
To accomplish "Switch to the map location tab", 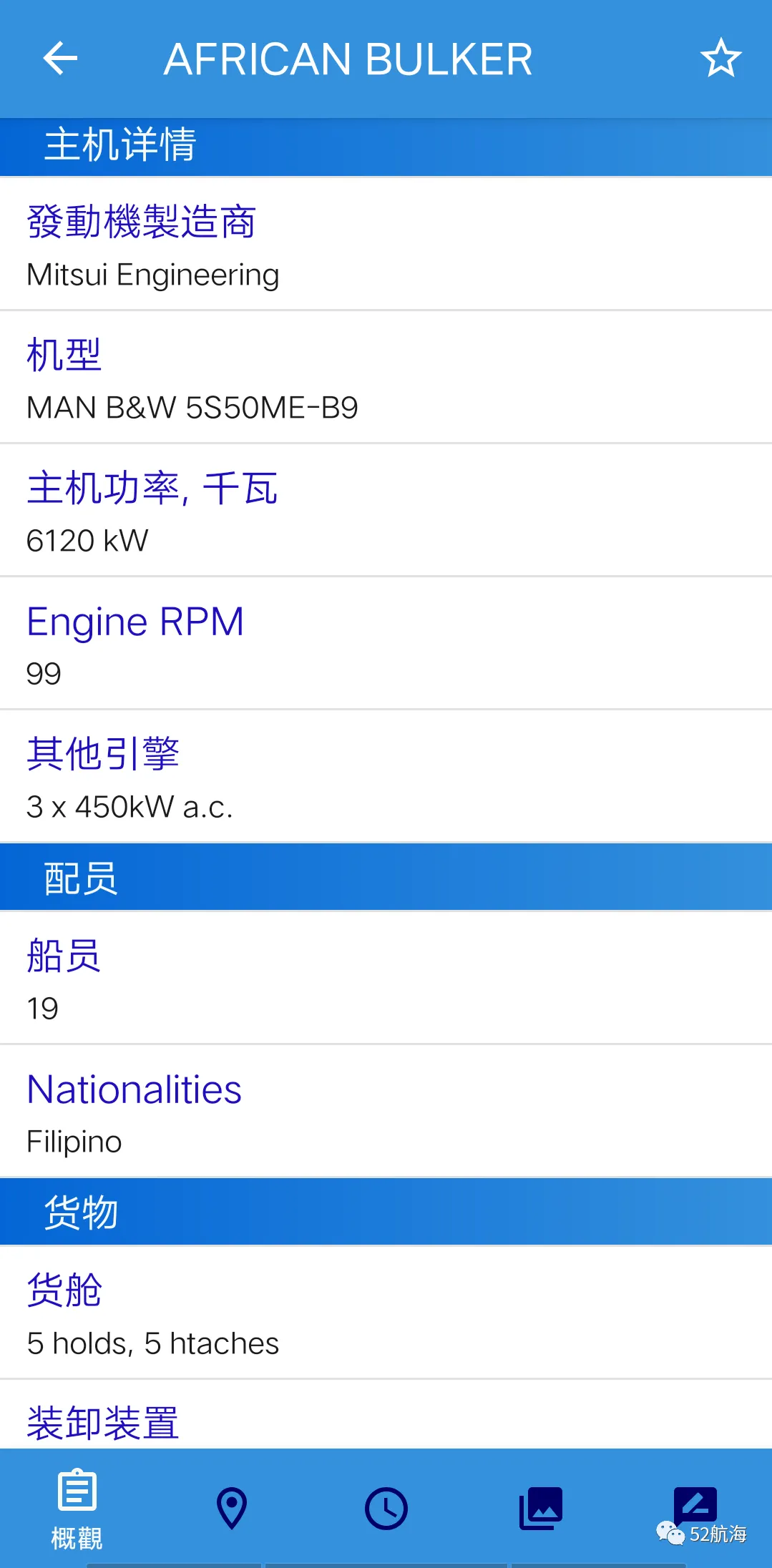I will 232,1508.
